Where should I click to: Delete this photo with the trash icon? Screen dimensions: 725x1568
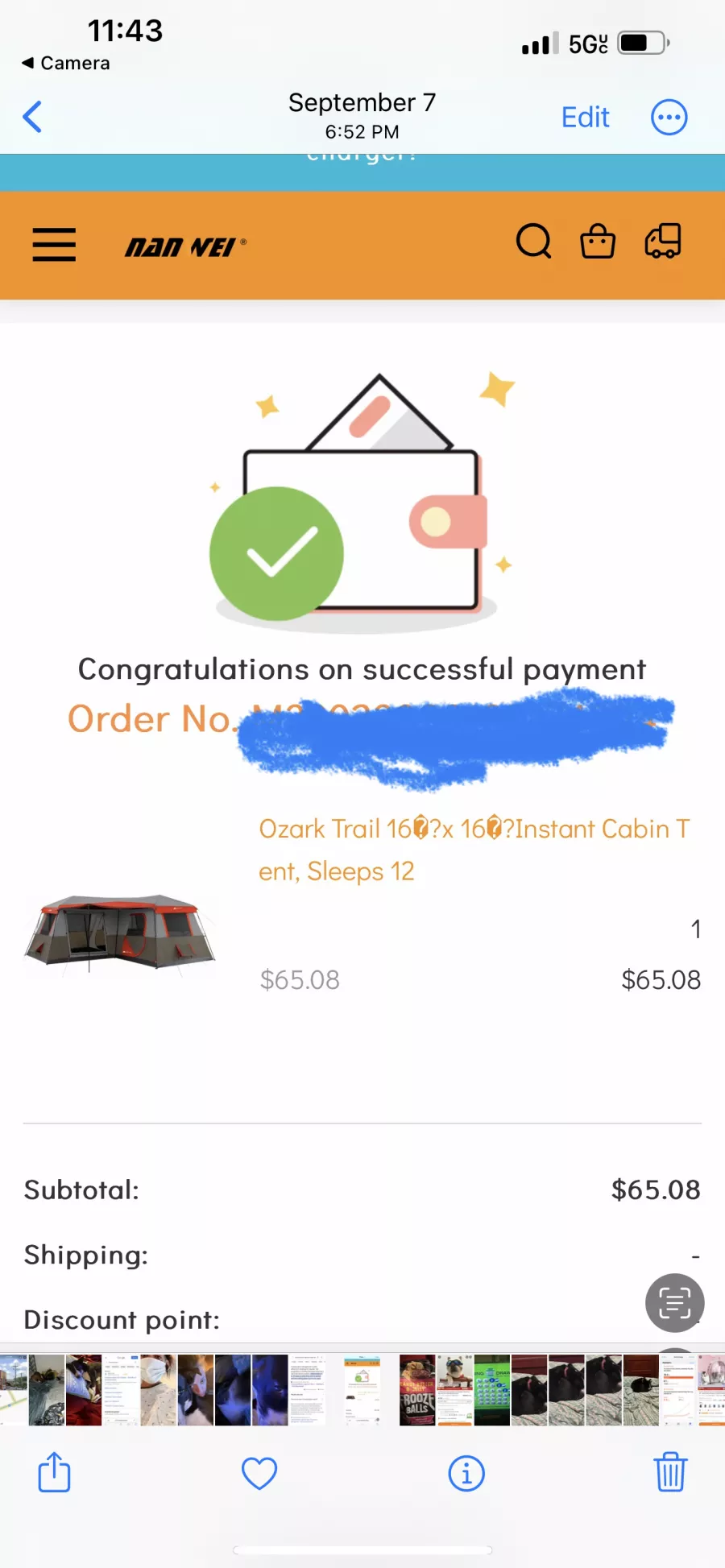(670, 1473)
